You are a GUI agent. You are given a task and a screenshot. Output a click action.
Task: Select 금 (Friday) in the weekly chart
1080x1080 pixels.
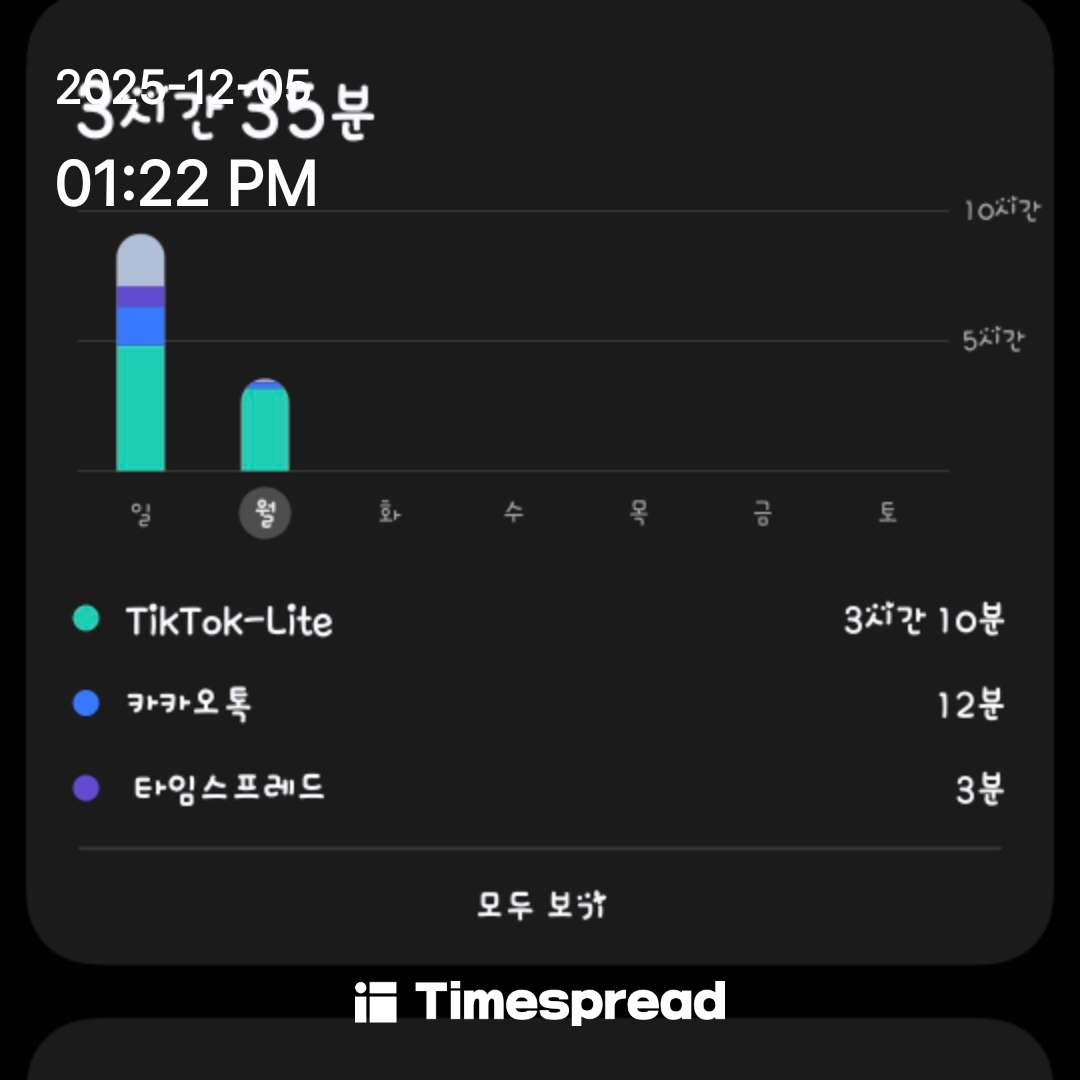tap(762, 514)
